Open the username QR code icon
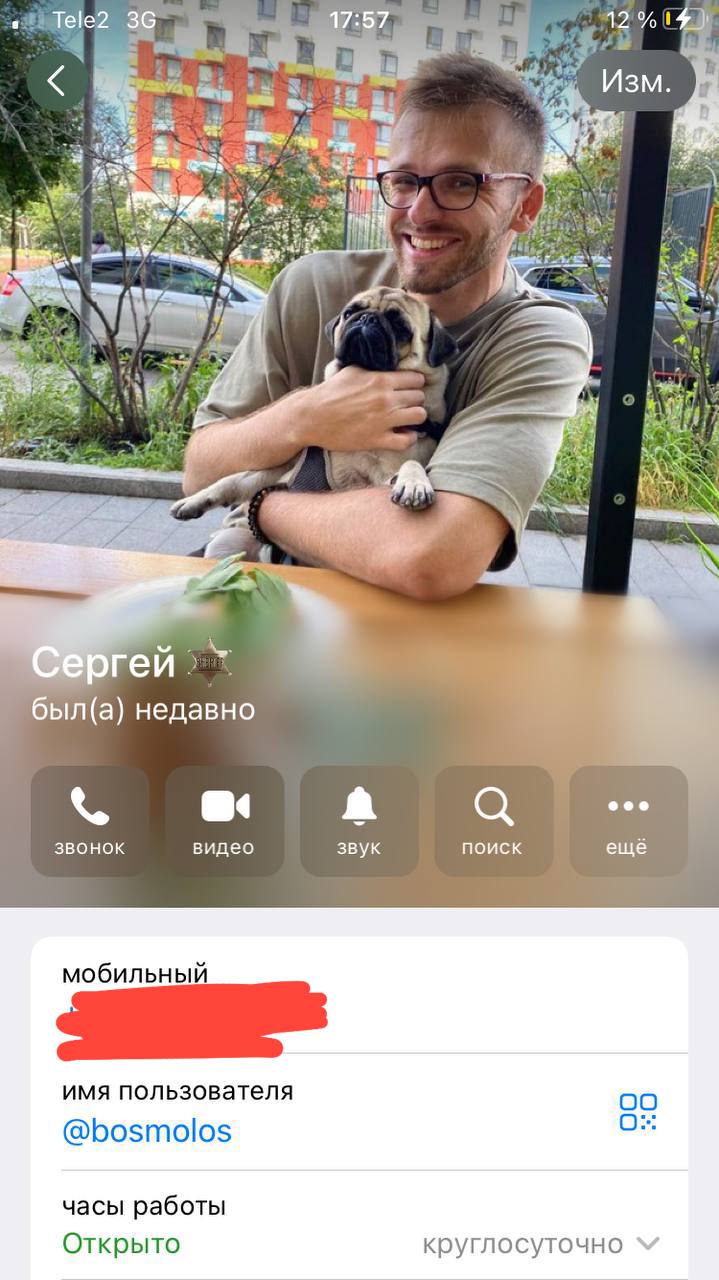The image size is (719, 1280). [x=638, y=1111]
